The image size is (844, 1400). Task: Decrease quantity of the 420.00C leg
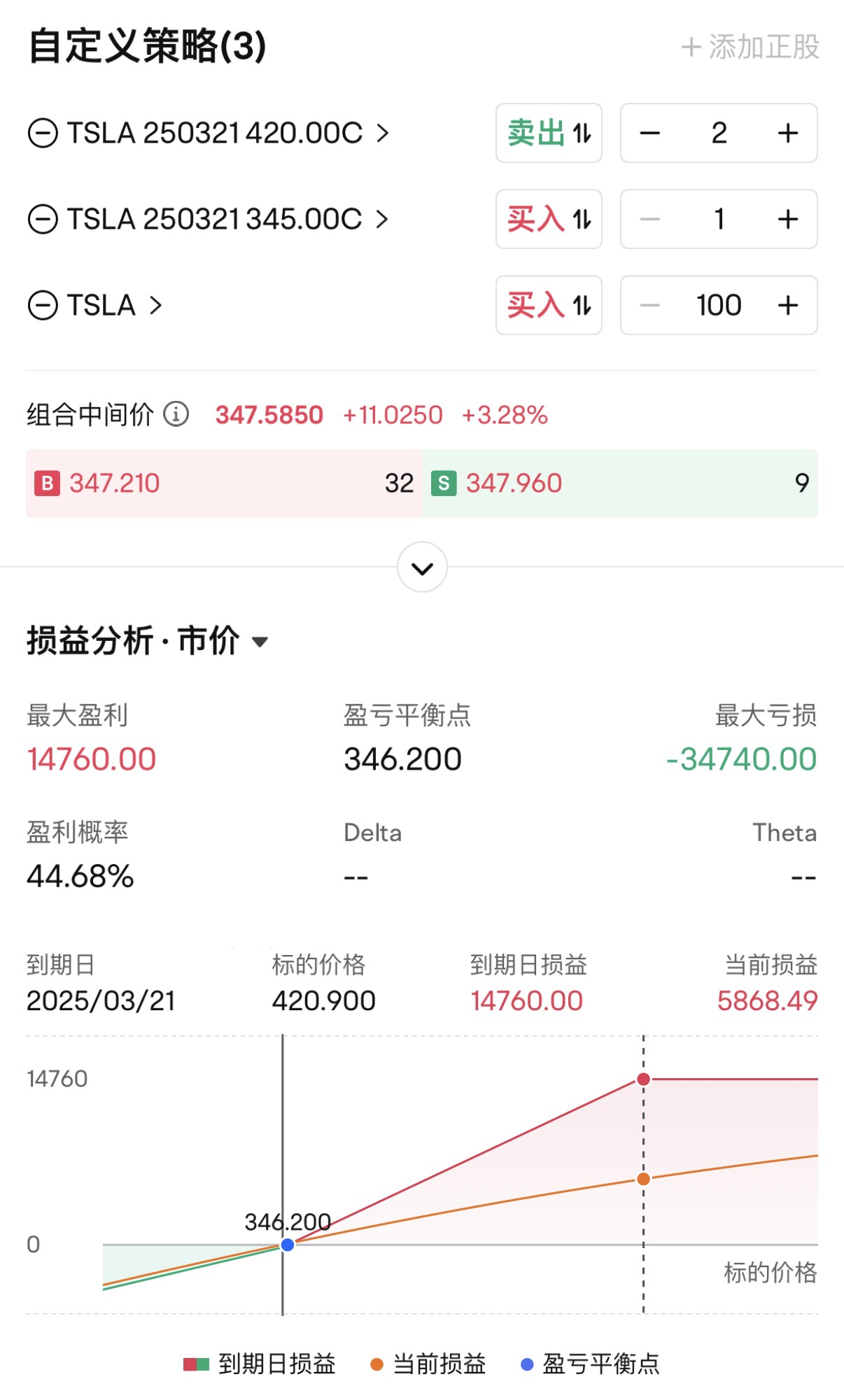pyautogui.click(x=650, y=133)
